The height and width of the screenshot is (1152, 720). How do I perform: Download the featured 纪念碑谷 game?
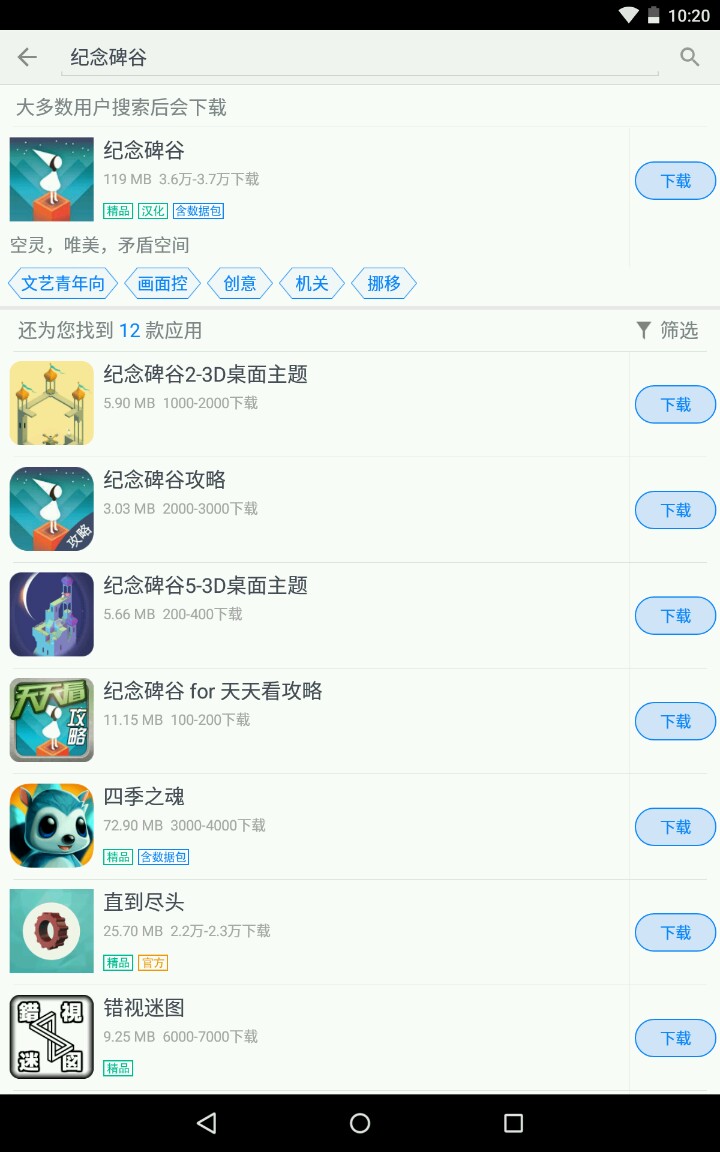tap(675, 181)
